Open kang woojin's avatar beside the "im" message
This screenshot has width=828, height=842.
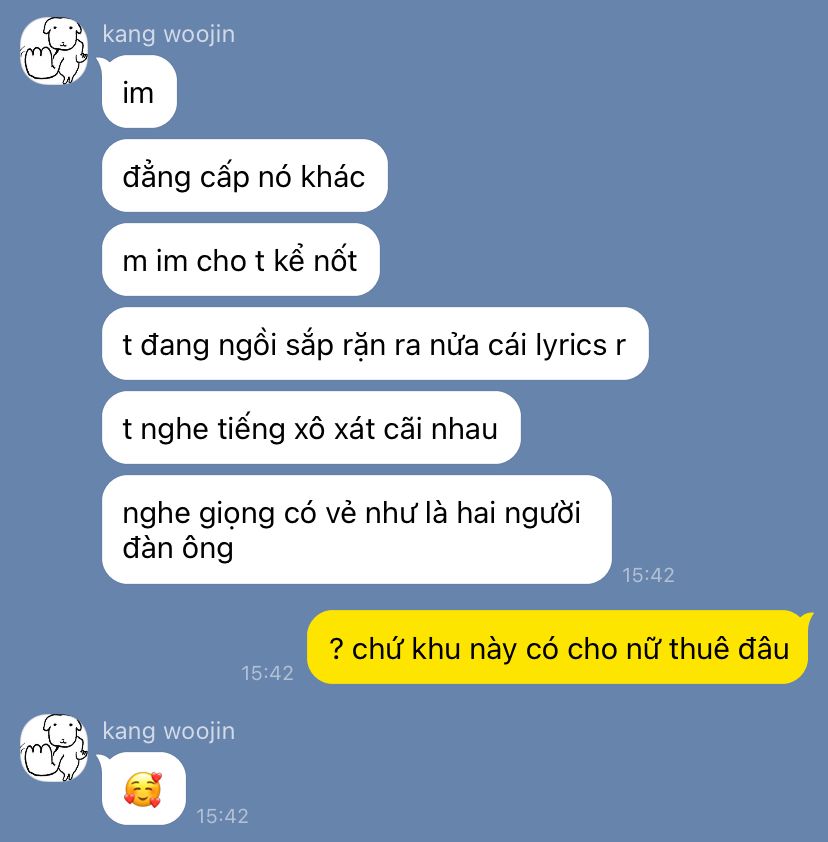[54, 51]
